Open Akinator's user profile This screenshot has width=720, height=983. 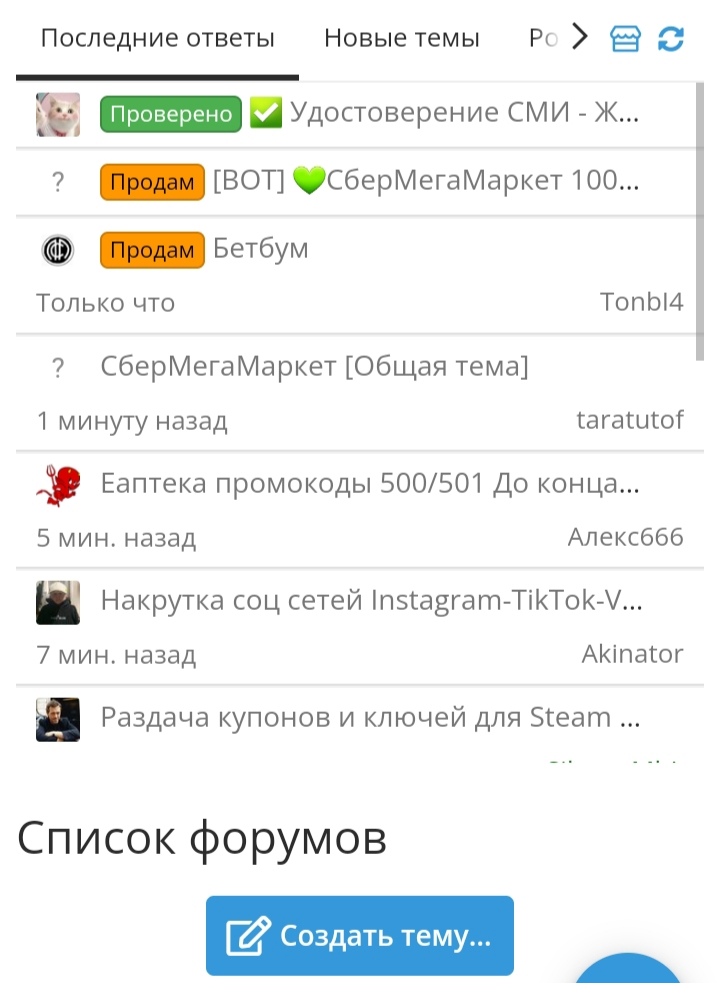coord(632,654)
